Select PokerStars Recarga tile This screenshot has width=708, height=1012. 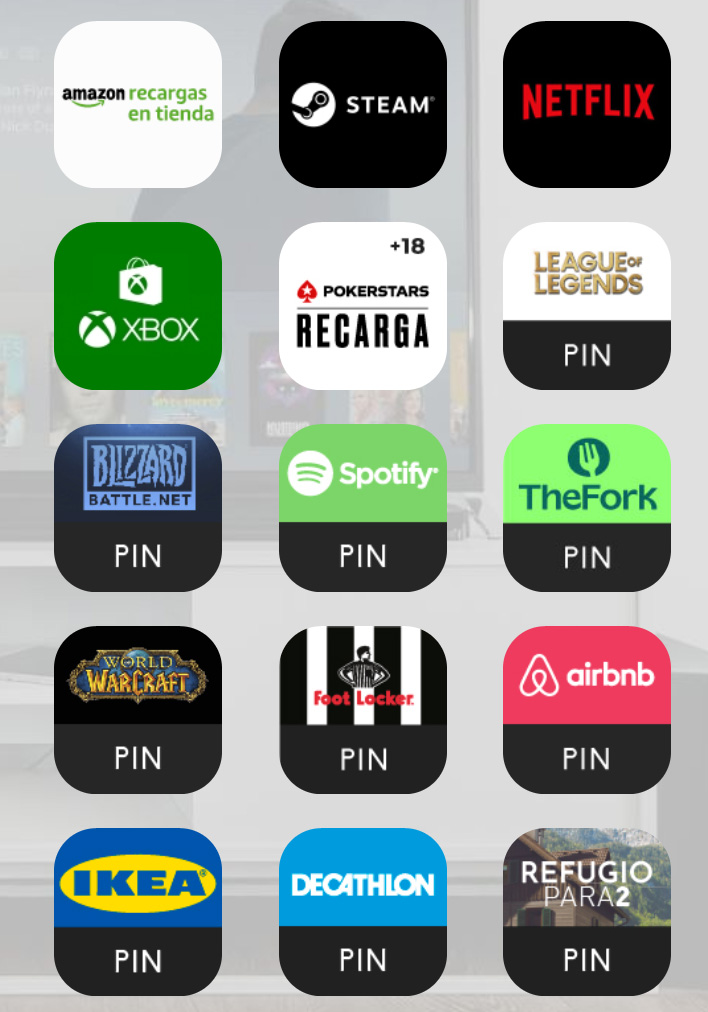pyautogui.click(x=363, y=306)
